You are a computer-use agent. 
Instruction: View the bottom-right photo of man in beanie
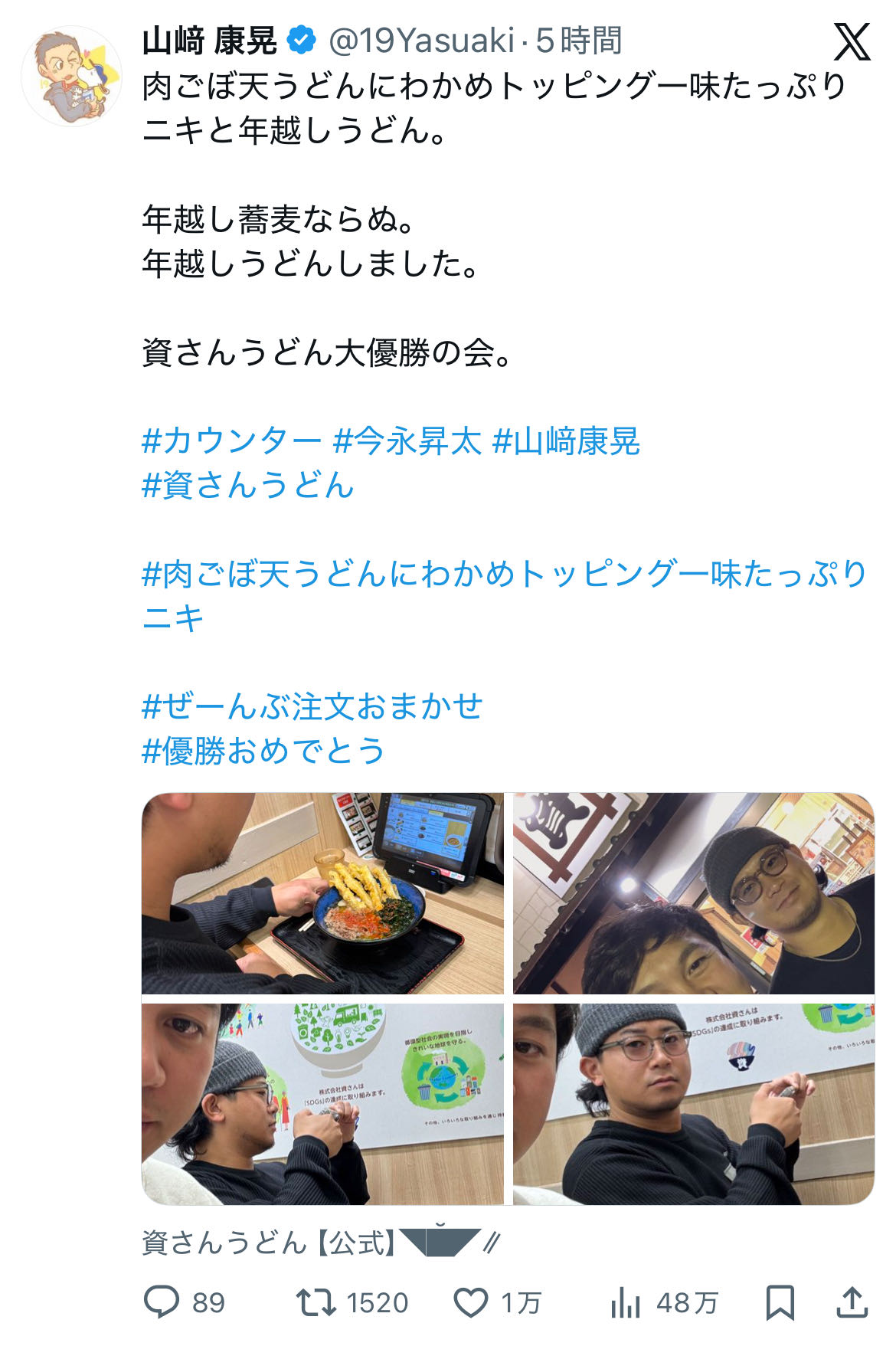click(693, 1103)
